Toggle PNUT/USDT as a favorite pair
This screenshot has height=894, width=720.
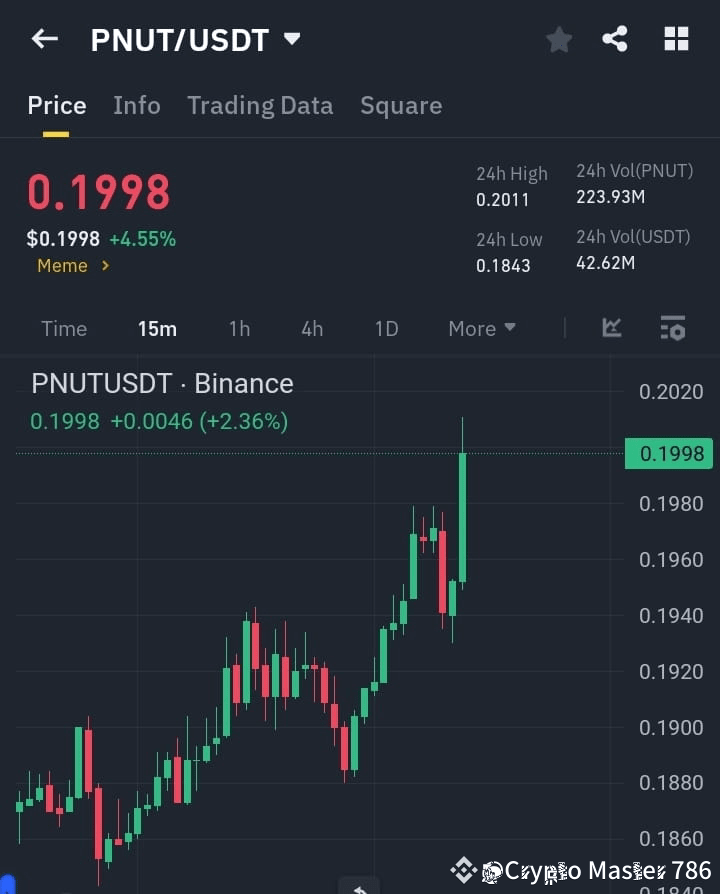(558, 39)
